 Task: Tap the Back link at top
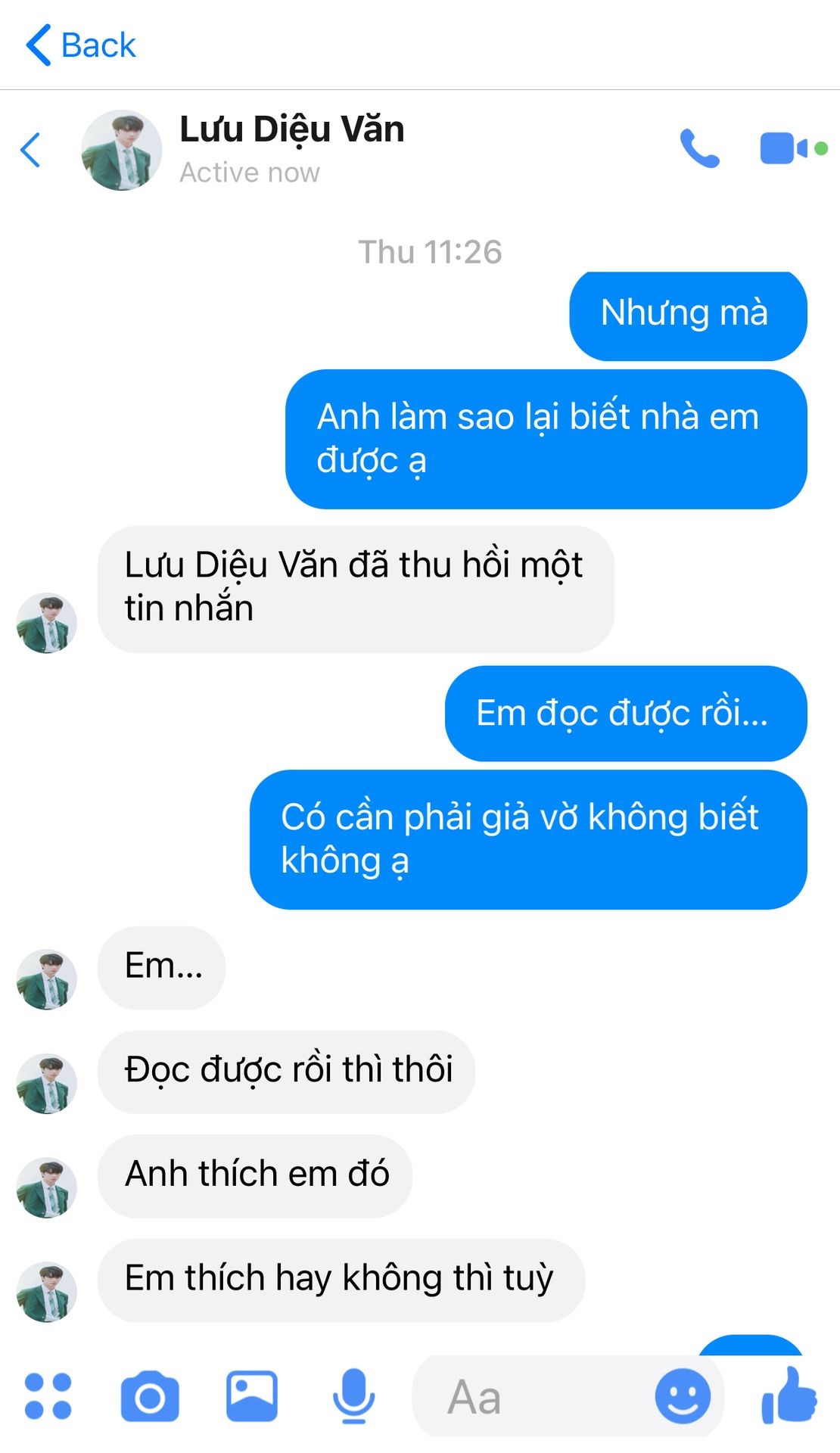(x=82, y=45)
